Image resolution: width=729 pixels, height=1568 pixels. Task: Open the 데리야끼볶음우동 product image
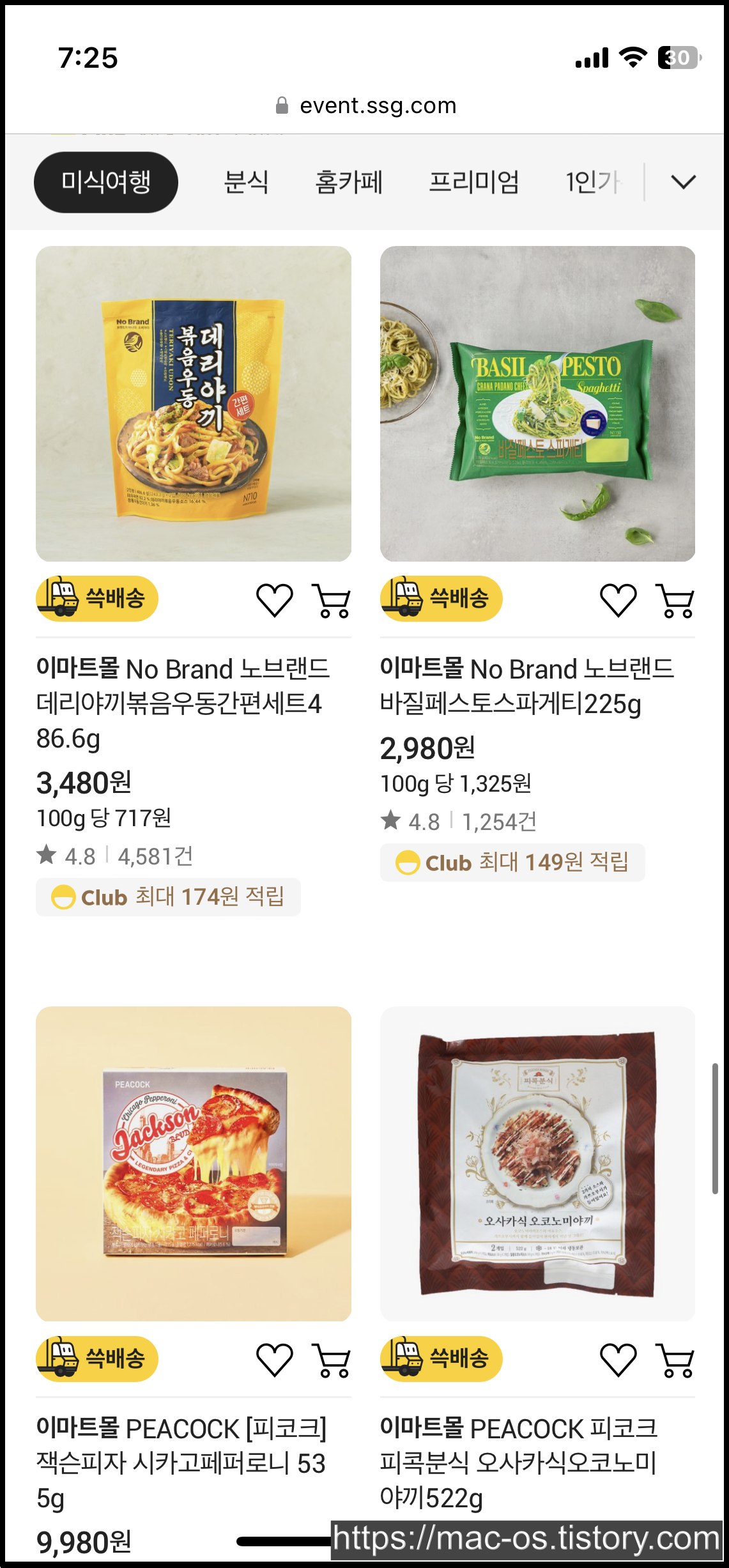(x=194, y=404)
